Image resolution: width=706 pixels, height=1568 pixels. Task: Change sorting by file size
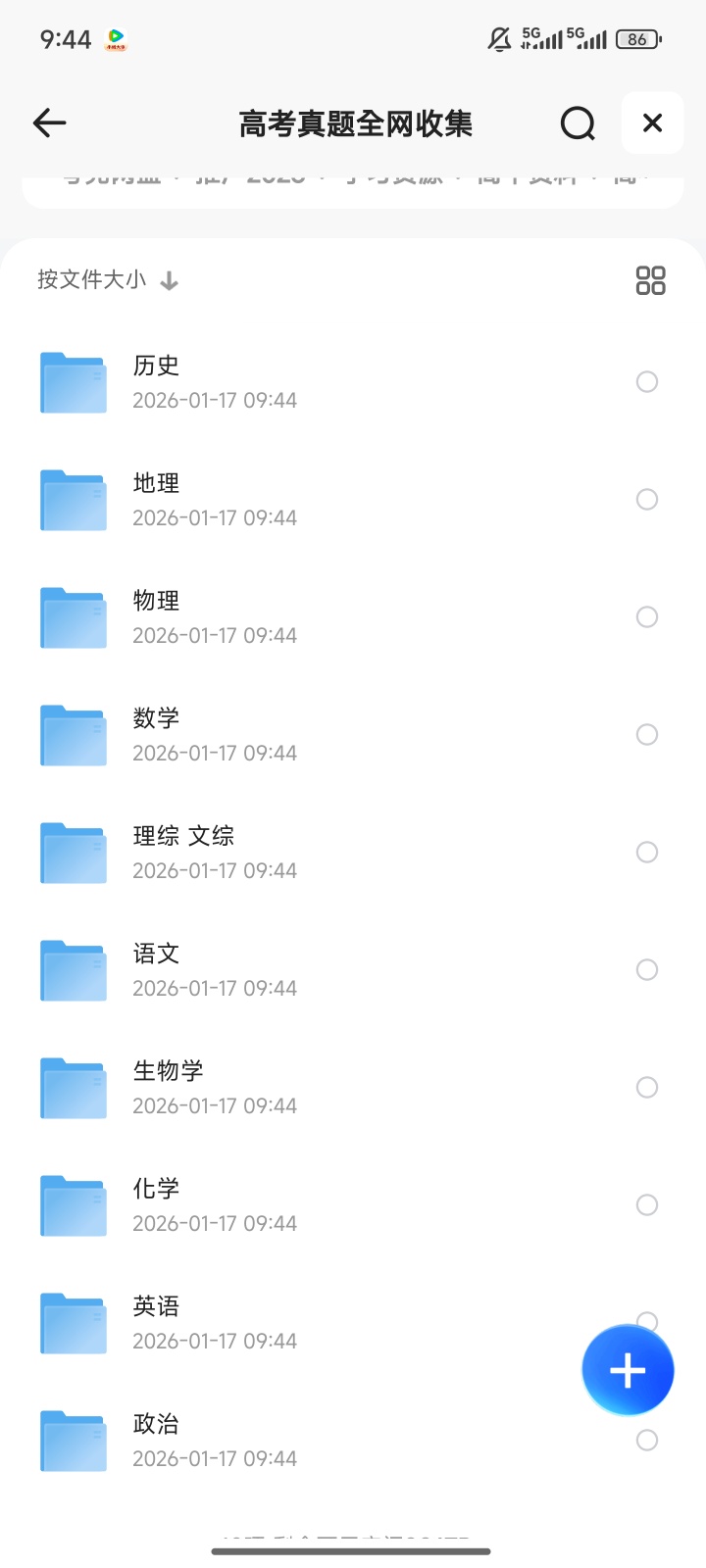108,280
